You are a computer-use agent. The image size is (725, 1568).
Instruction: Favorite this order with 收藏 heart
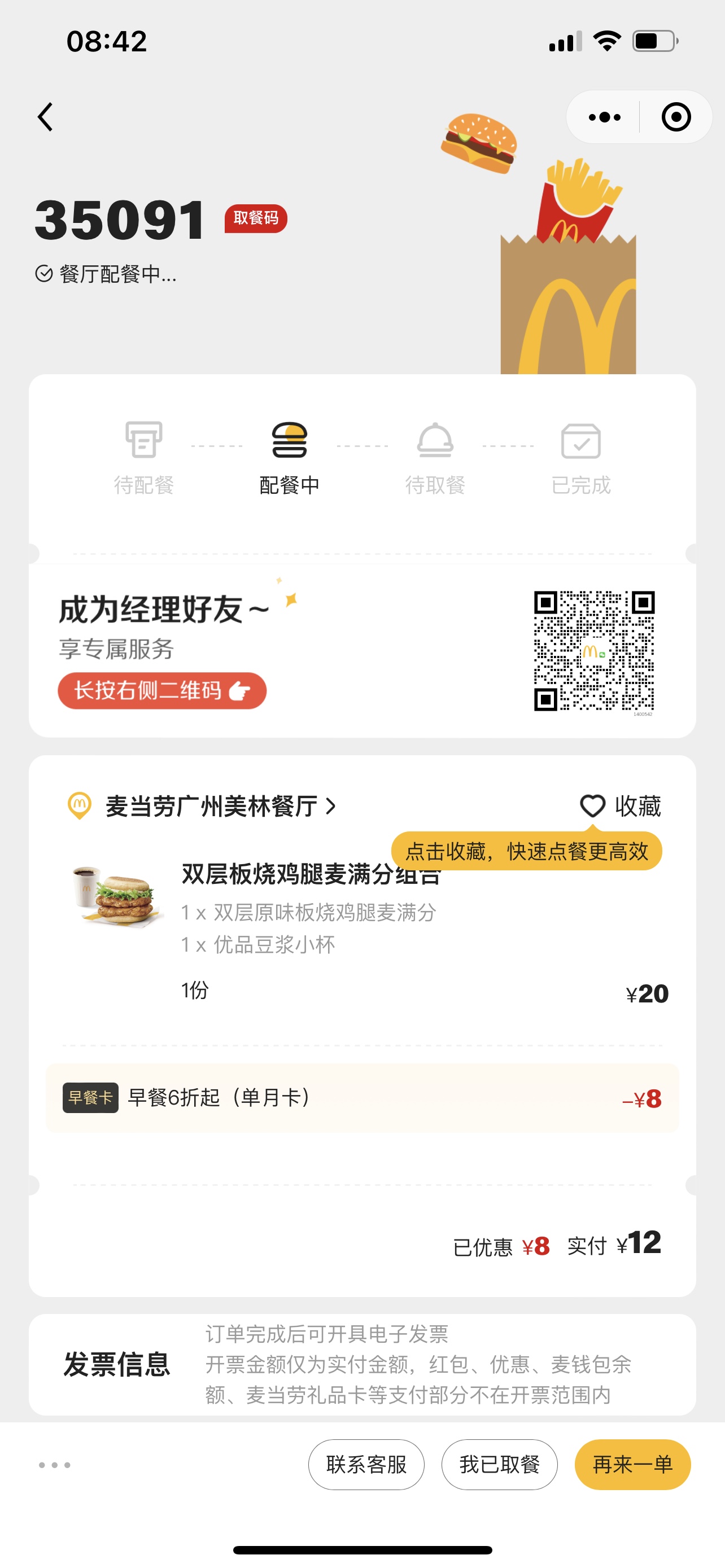click(621, 806)
